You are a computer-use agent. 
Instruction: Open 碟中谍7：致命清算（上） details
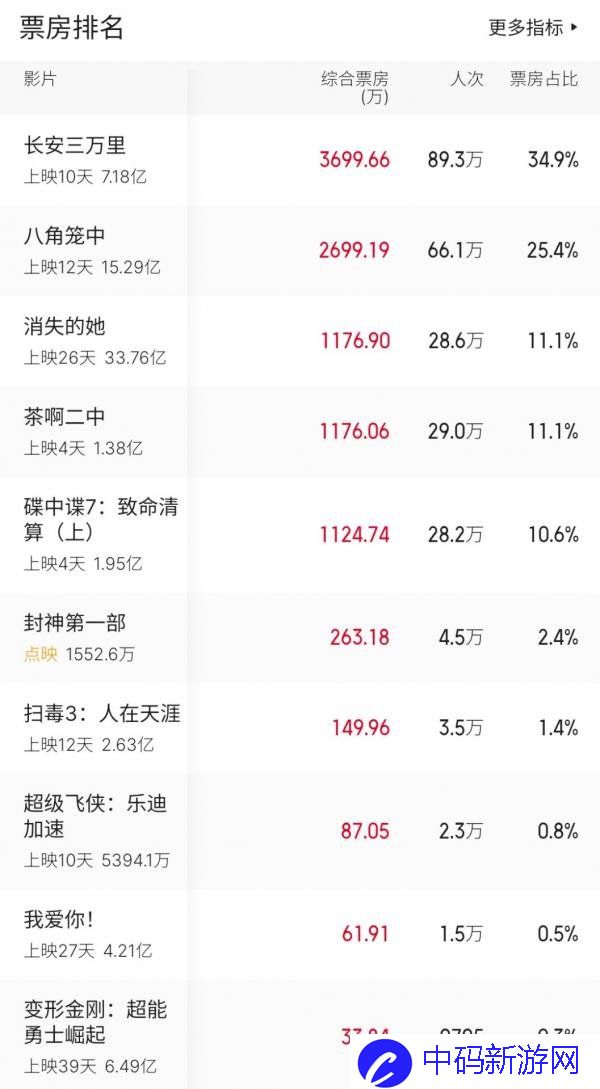300,535
